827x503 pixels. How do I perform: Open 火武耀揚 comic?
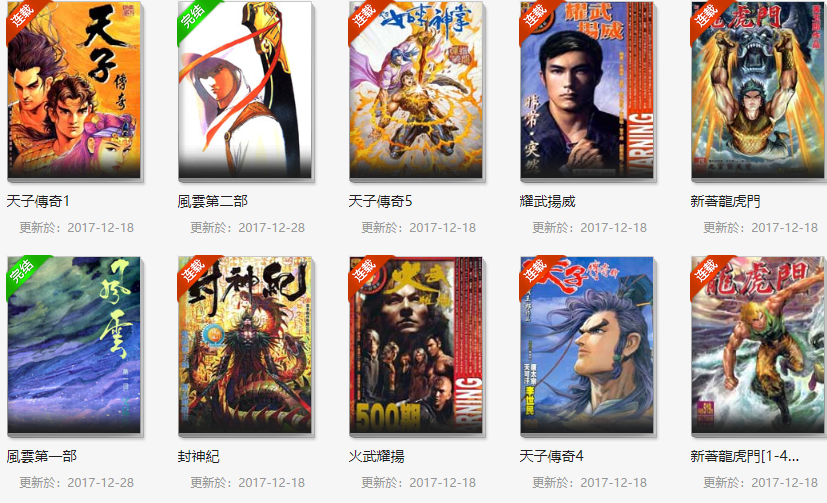tap(415, 345)
